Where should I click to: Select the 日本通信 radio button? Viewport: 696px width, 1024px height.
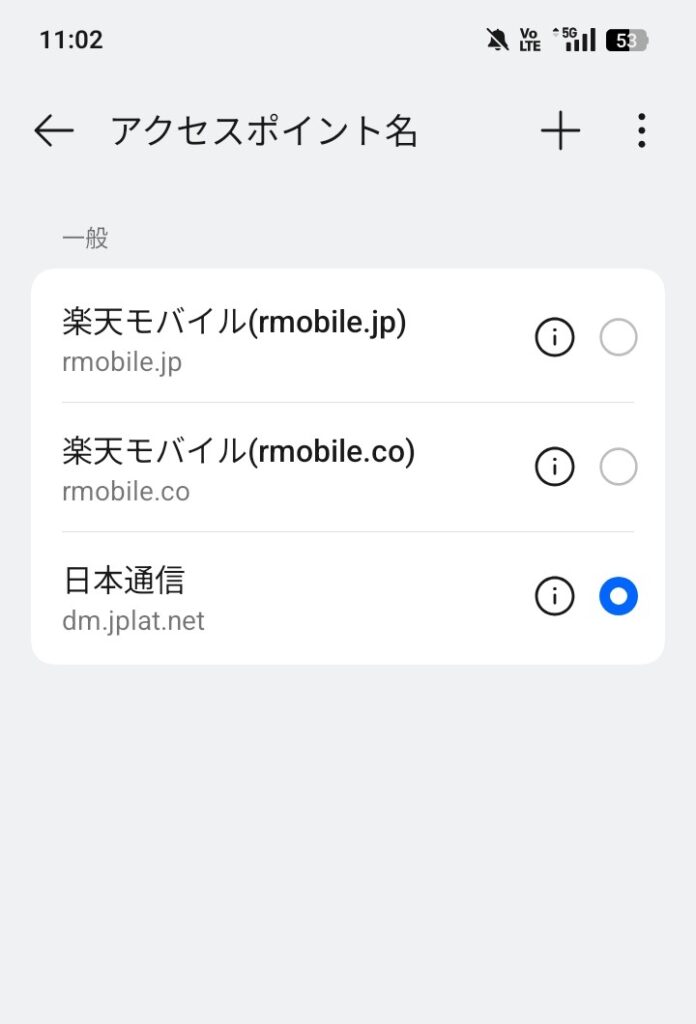coord(618,597)
